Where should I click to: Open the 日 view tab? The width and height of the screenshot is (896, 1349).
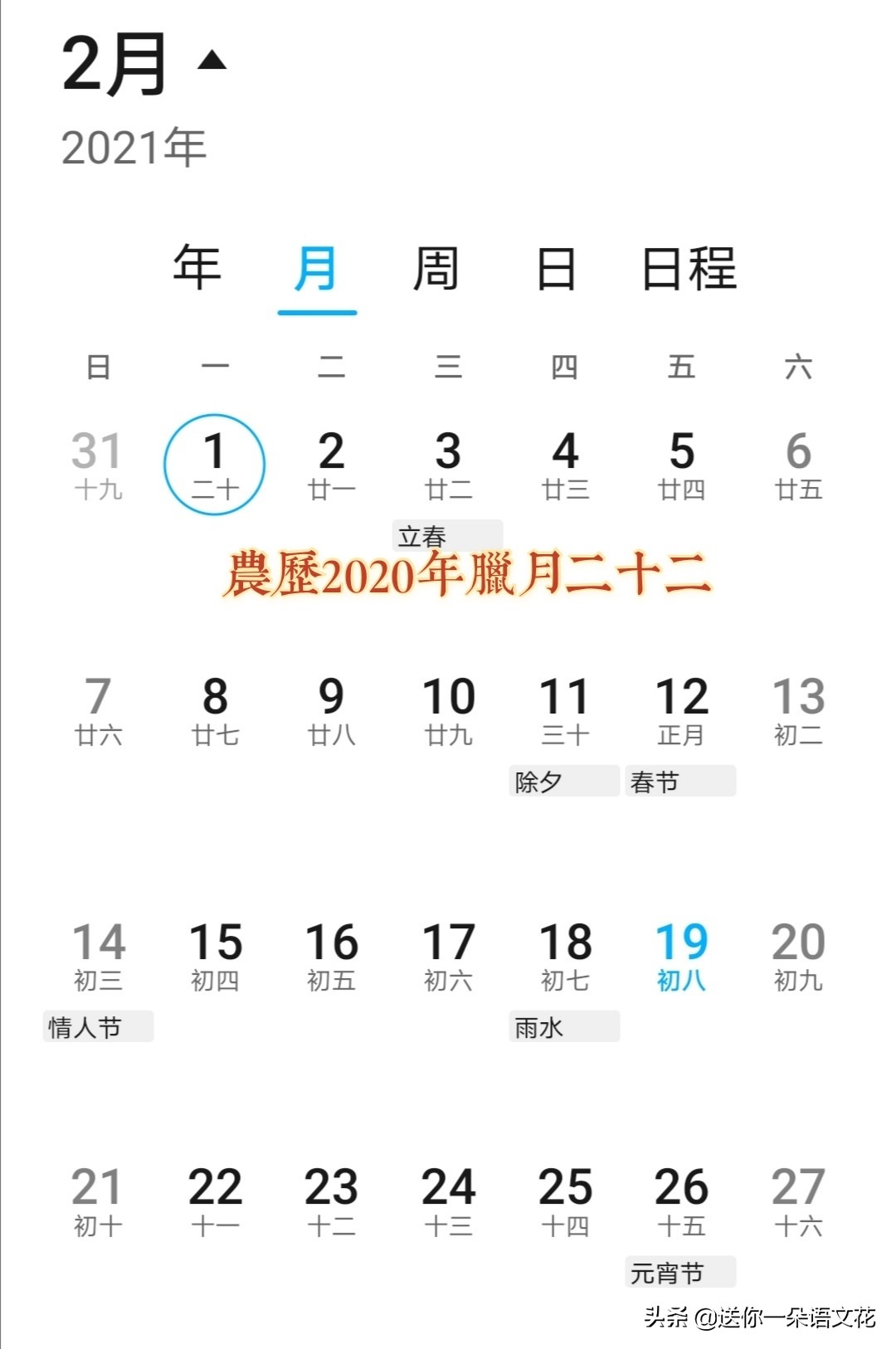pyautogui.click(x=556, y=269)
